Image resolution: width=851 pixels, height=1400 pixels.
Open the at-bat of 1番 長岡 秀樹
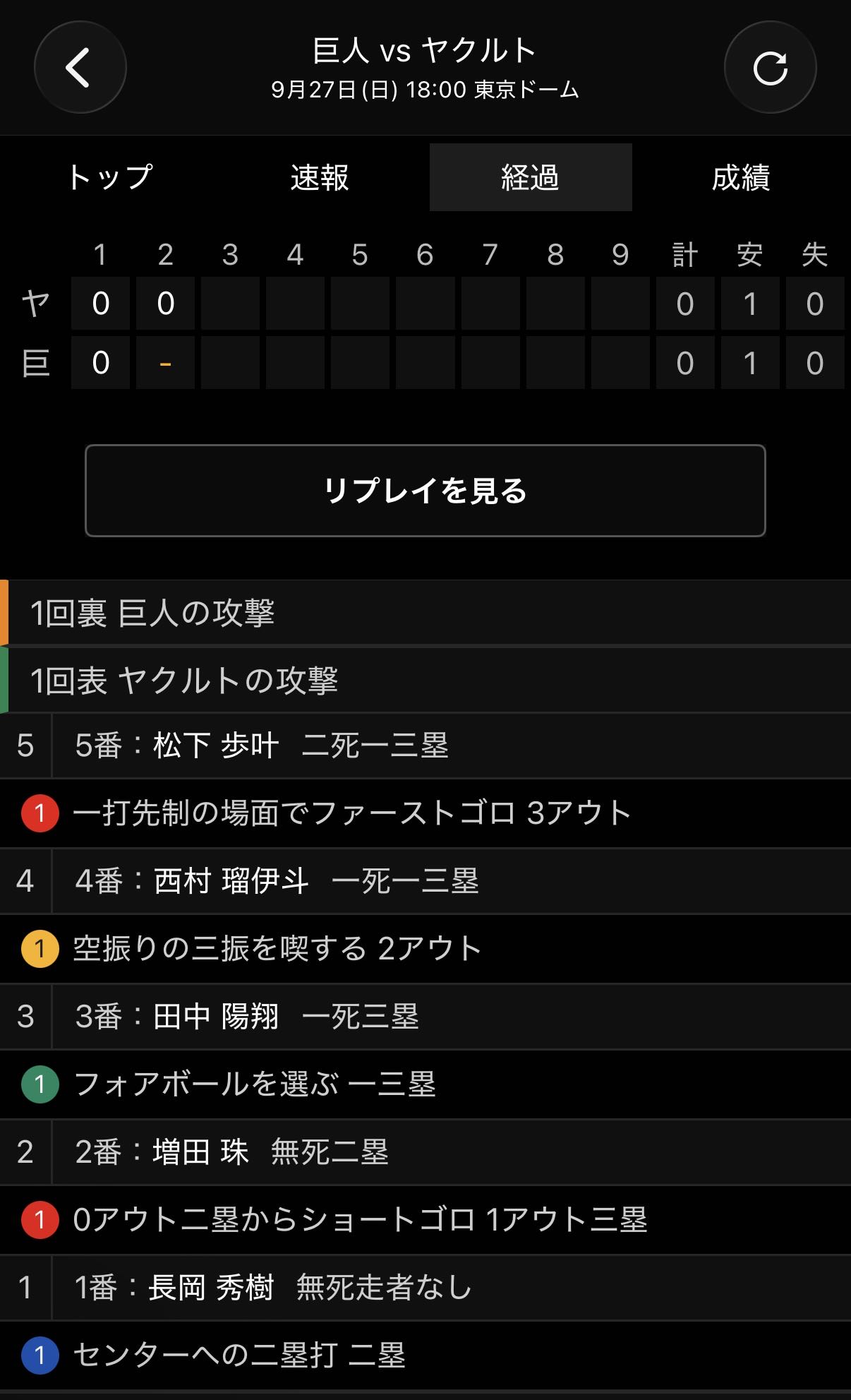pos(425,1288)
